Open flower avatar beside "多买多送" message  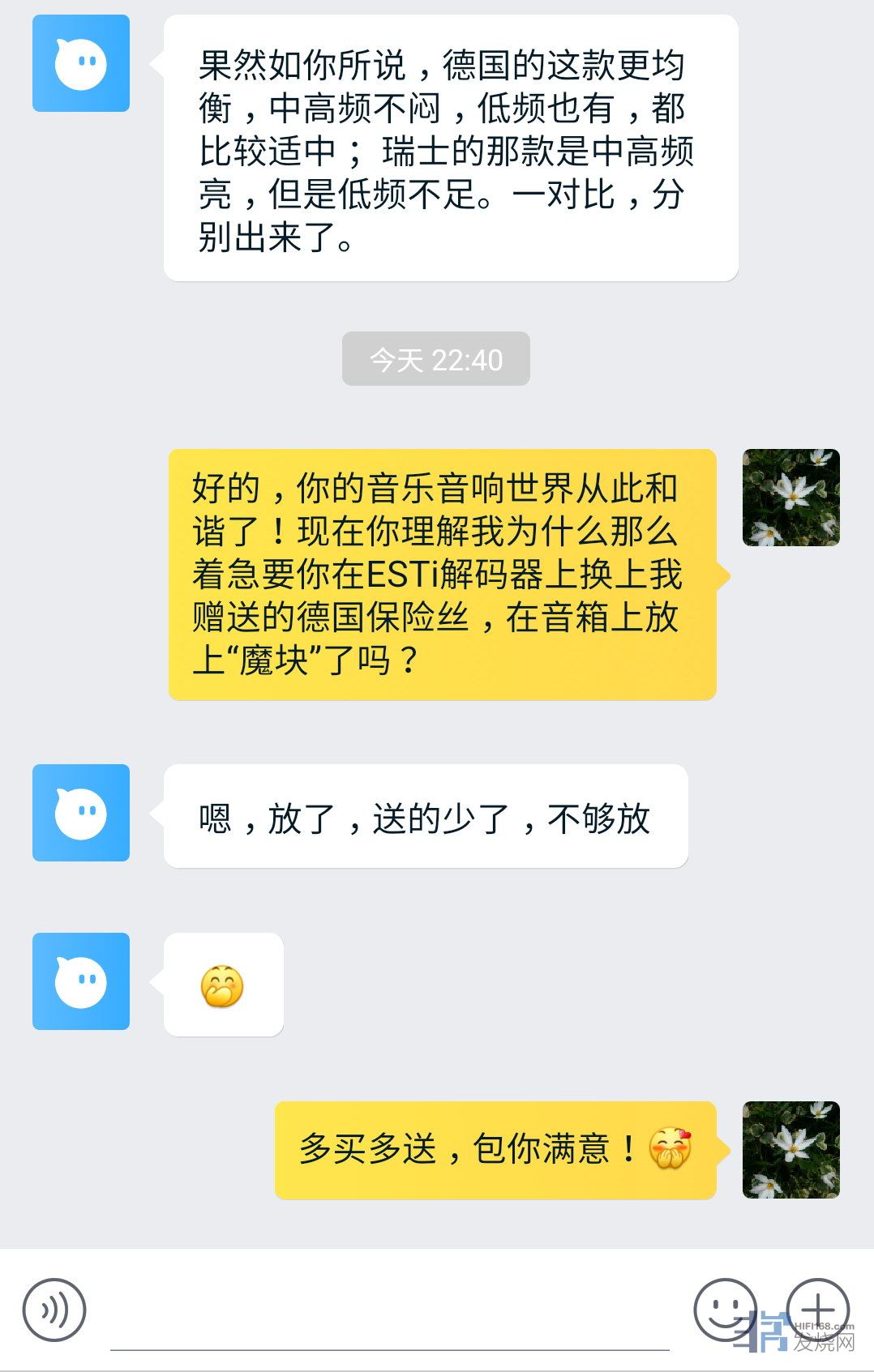[x=790, y=1149]
